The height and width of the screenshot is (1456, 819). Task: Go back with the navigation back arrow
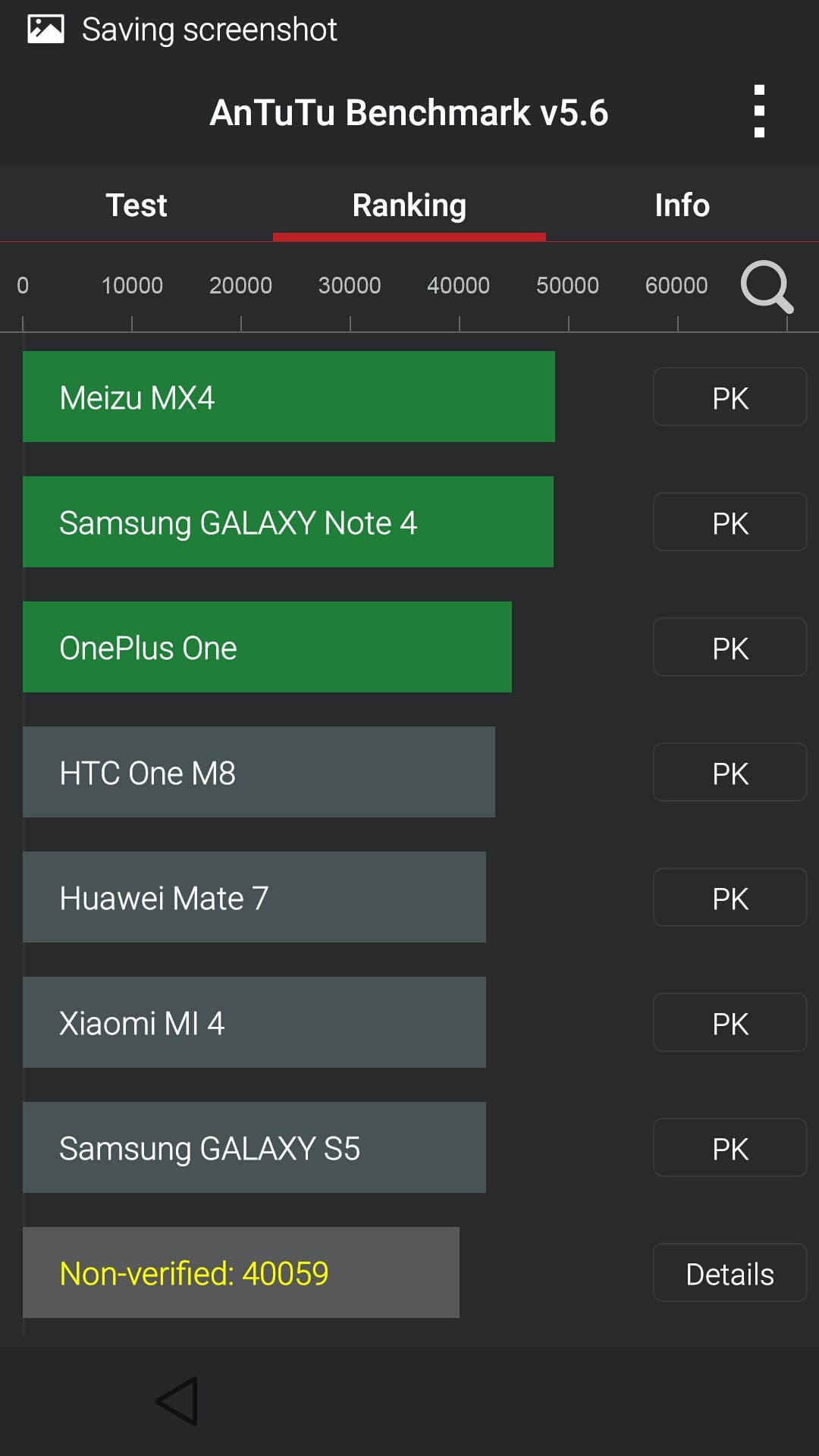tap(177, 1401)
